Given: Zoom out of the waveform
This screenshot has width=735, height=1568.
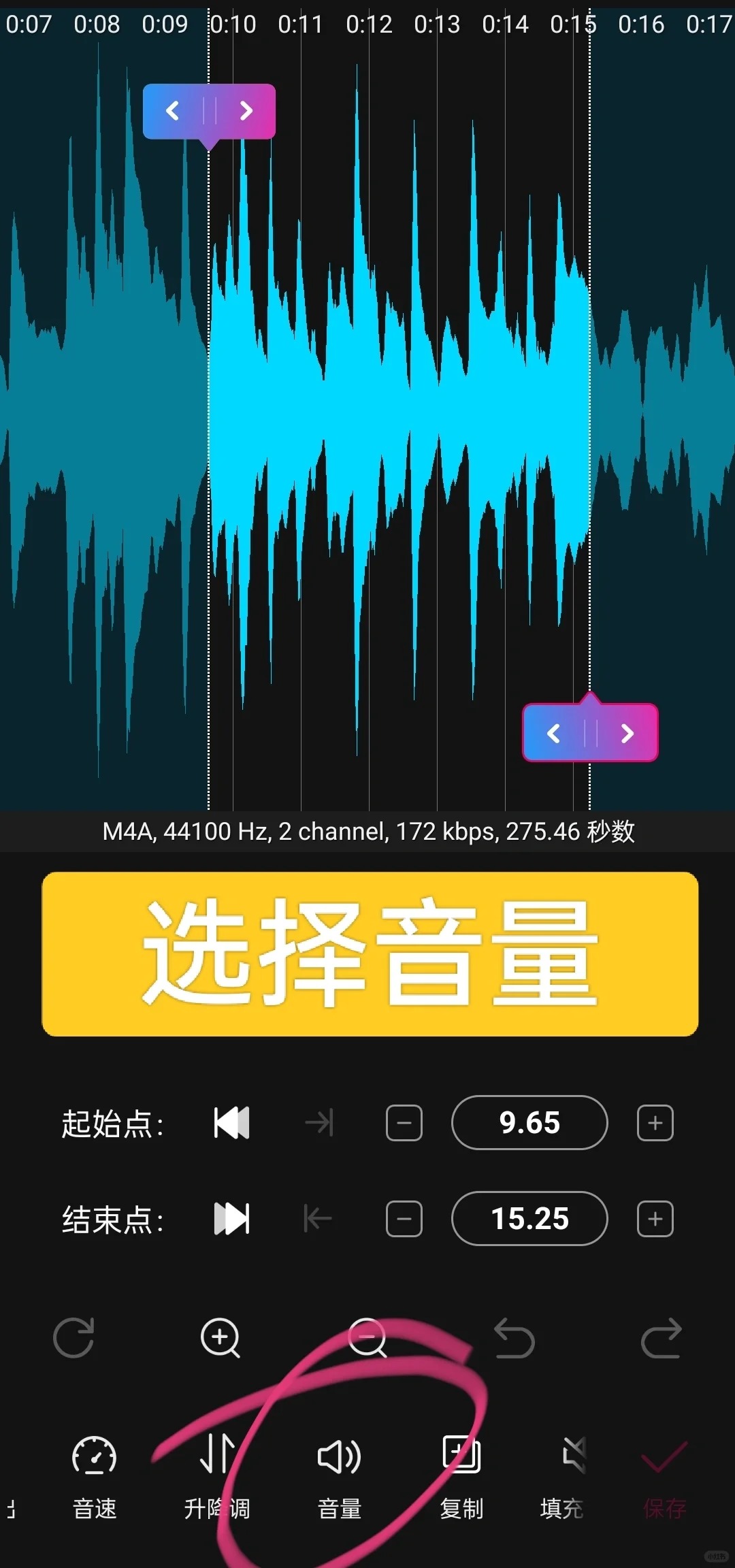Looking at the screenshot, I should pyautogui.click(x=367, y=1337).
